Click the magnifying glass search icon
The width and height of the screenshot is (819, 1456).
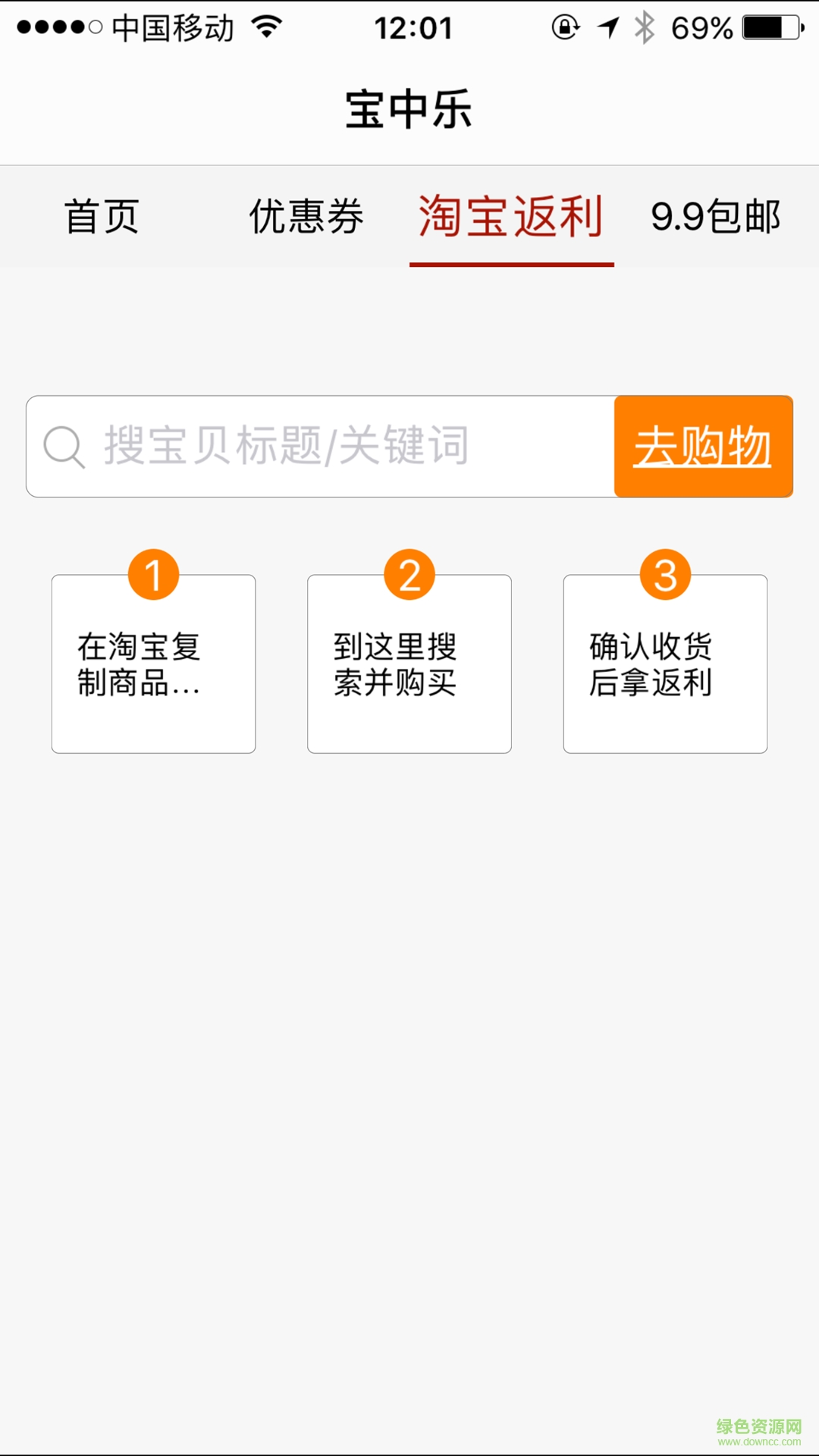64,446
